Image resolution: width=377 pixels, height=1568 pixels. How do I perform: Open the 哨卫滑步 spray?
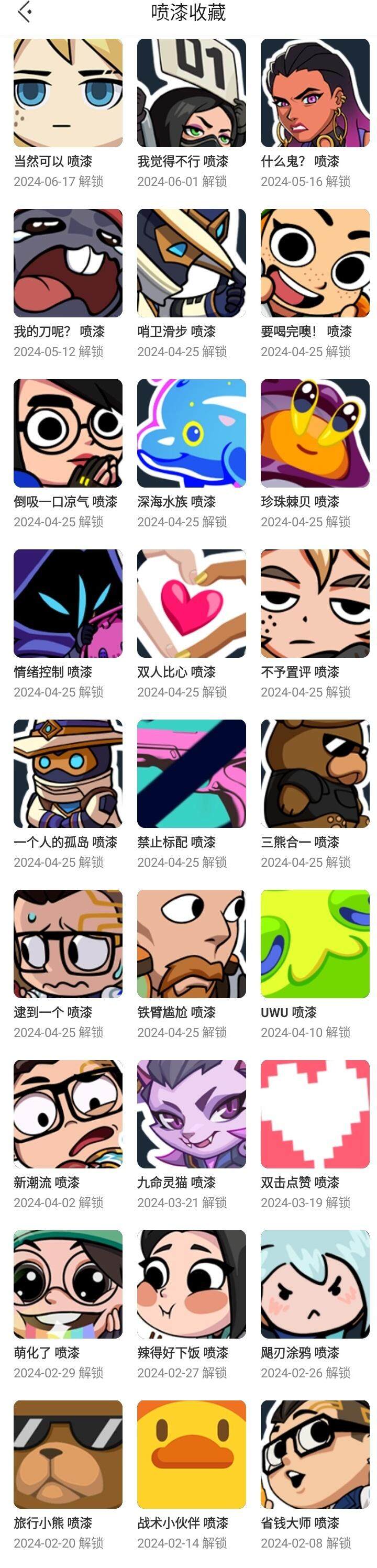tap(191, 263)
